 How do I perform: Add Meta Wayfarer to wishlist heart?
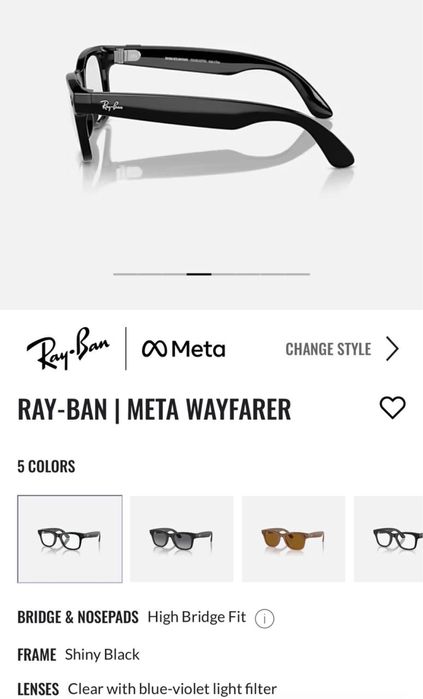pyautogui.click(x=392, y=407)
